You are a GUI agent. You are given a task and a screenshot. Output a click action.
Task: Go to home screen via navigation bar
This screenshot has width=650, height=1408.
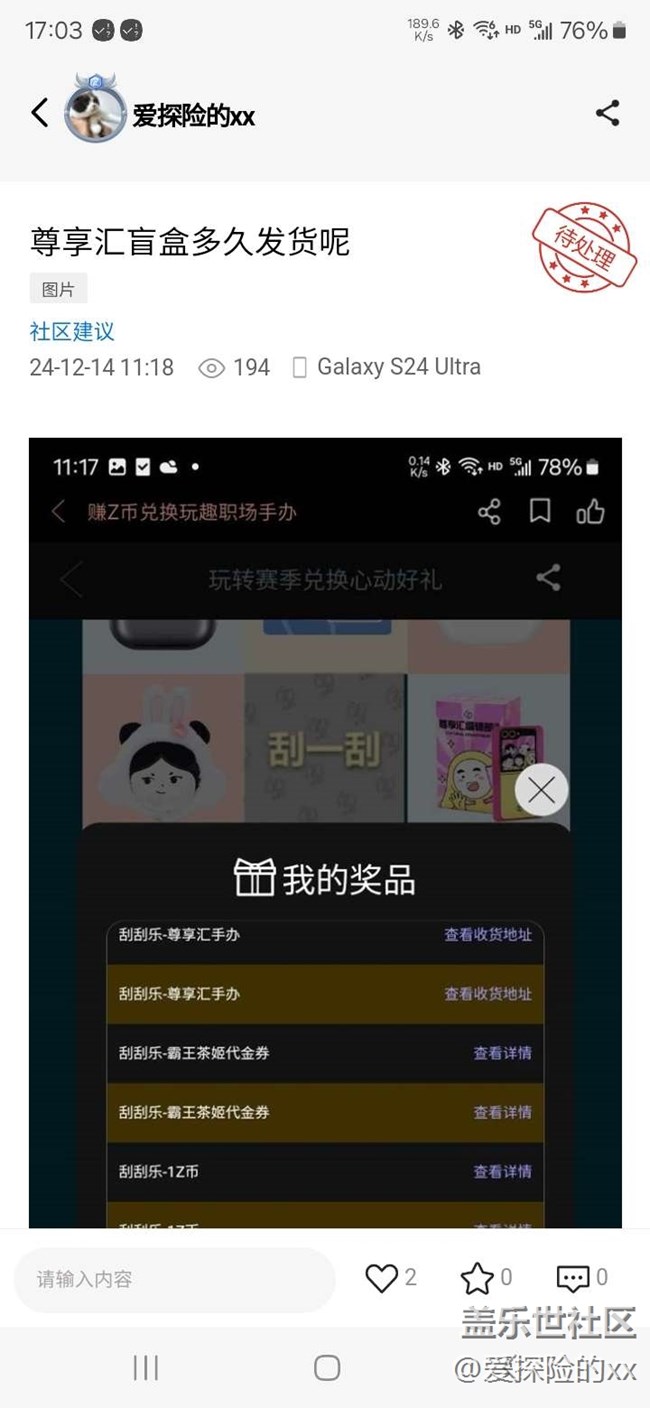[327, 1368]
